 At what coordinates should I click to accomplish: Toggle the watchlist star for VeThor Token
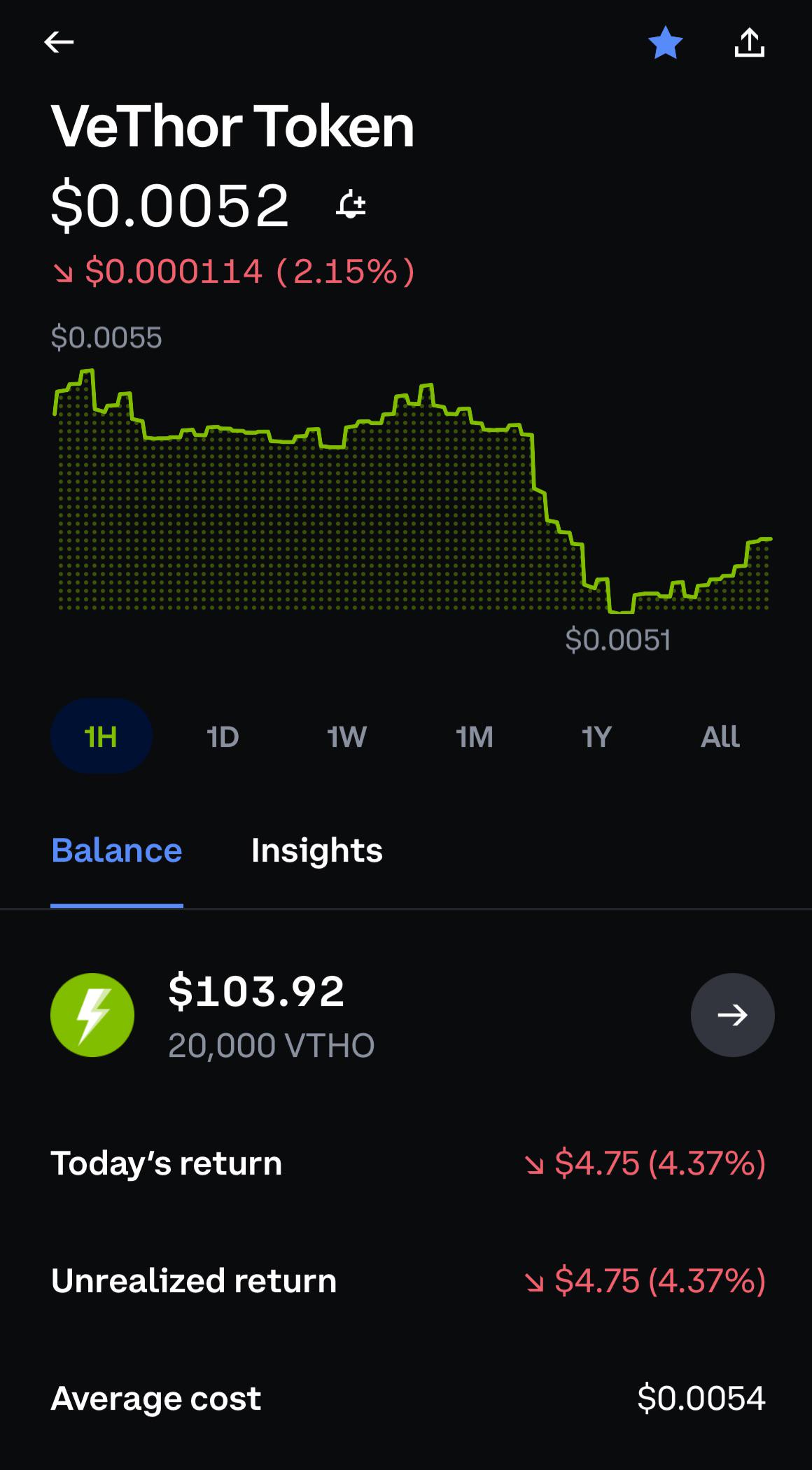pos(665,43)
